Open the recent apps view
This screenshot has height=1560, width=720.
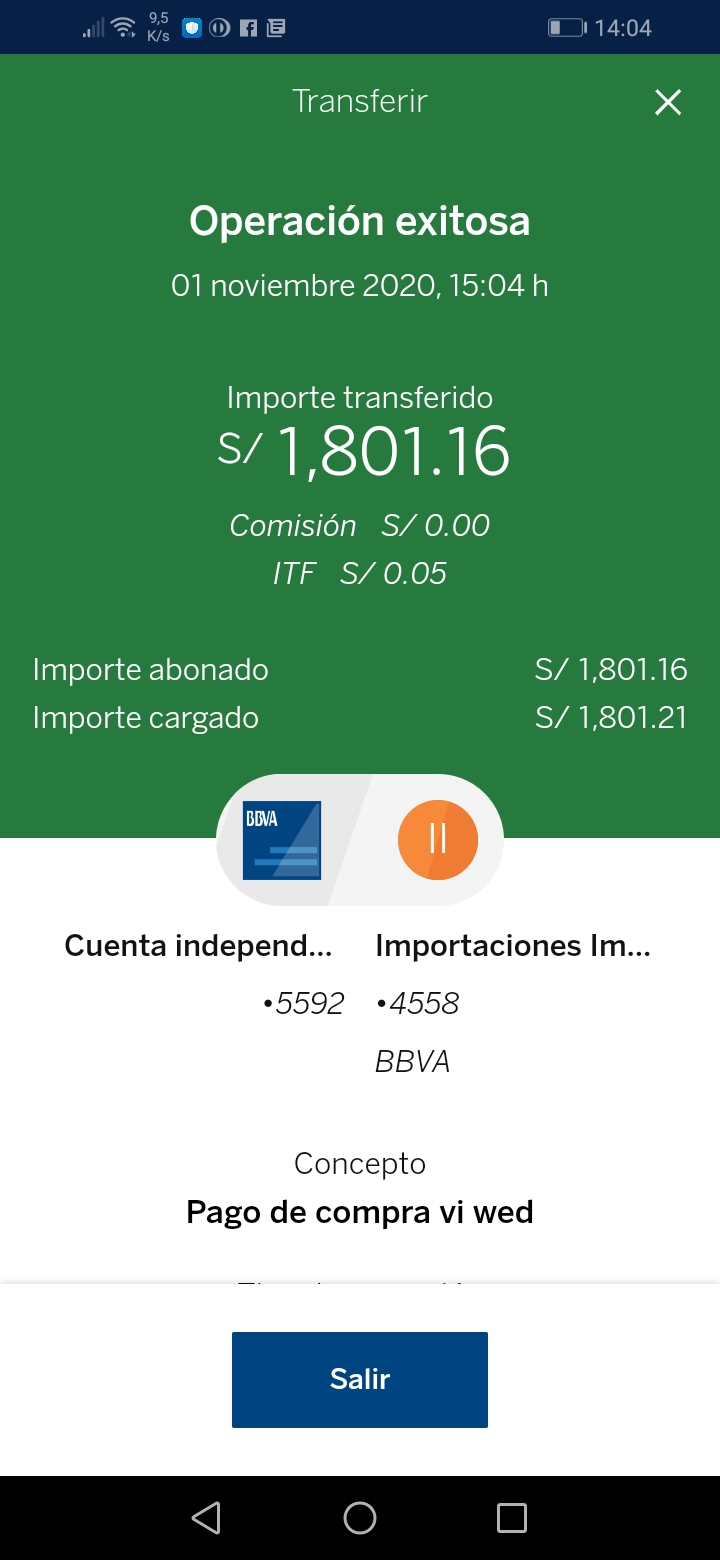[512, 1518]
